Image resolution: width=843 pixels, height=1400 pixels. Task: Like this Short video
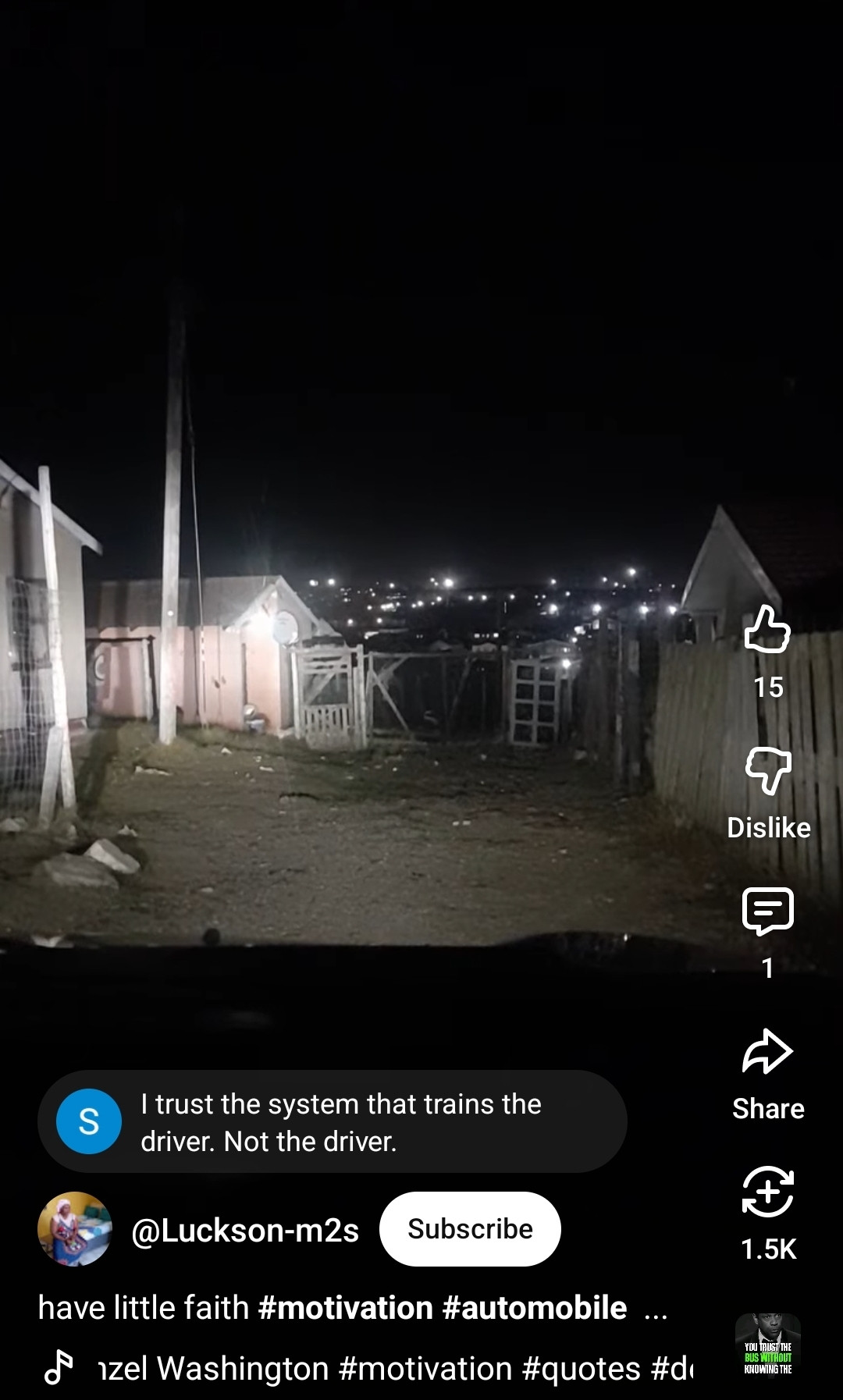767,631
